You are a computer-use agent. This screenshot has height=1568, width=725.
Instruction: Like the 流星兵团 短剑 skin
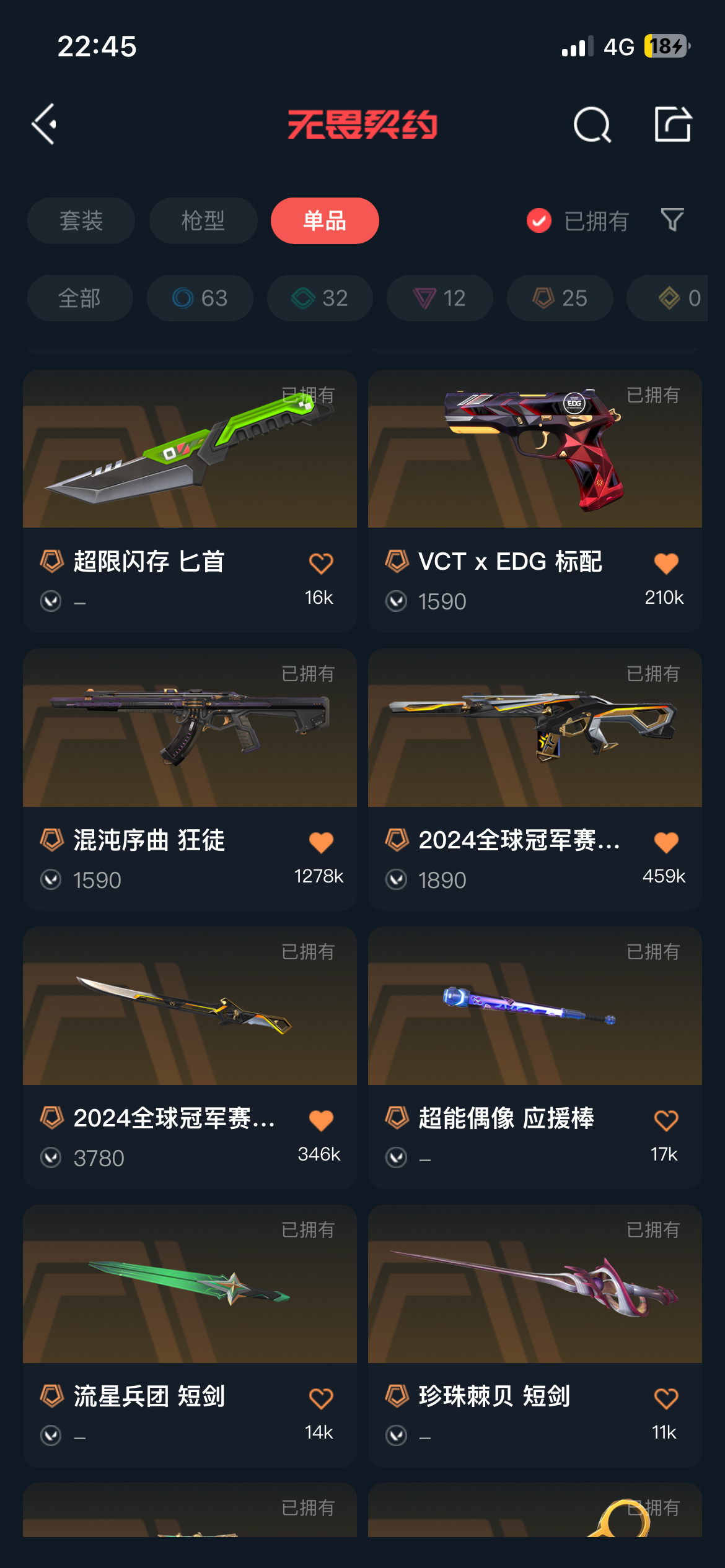pyautogui.click(x=321, y=1399)
